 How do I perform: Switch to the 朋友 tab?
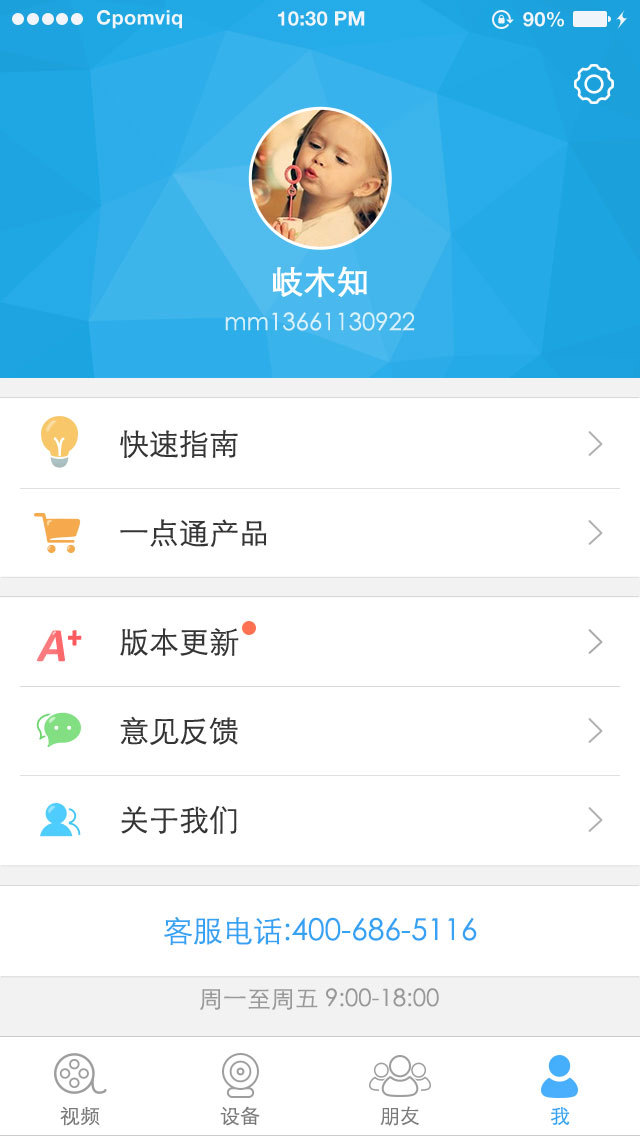(x=400, y=1088)
